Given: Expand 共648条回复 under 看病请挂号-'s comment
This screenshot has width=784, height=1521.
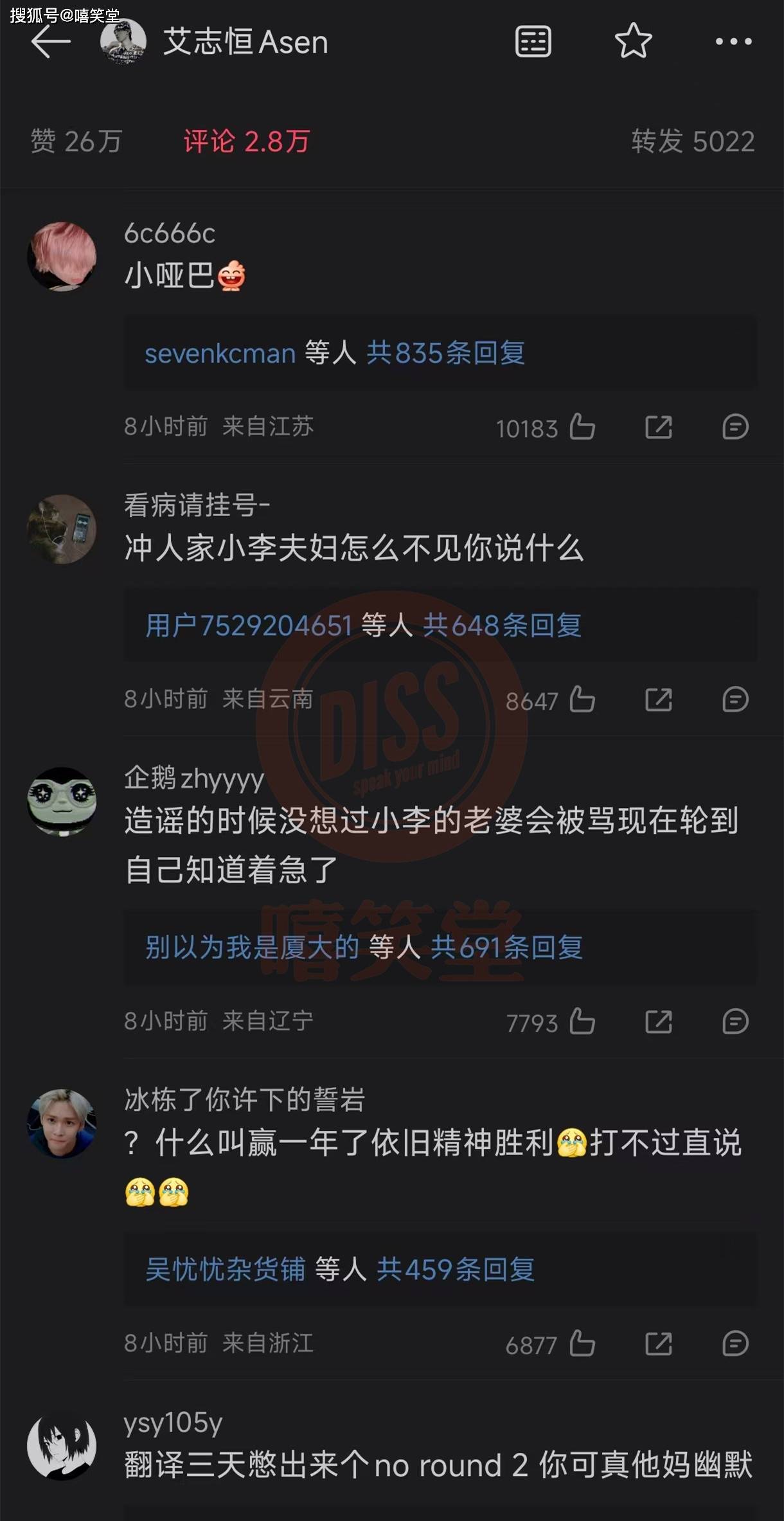Looking at the screenshot, I should (502, 625).
